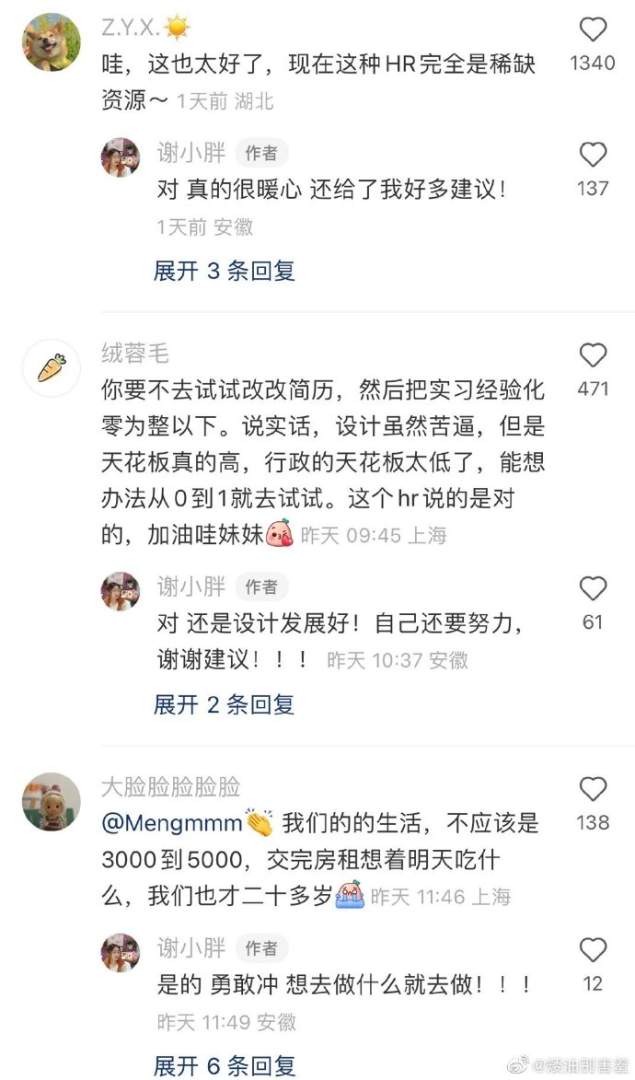Expand 2 replies under 绒蓉毛's comment
The height and width of the screenshot is (1080, 635).
(x=224, y=704)
